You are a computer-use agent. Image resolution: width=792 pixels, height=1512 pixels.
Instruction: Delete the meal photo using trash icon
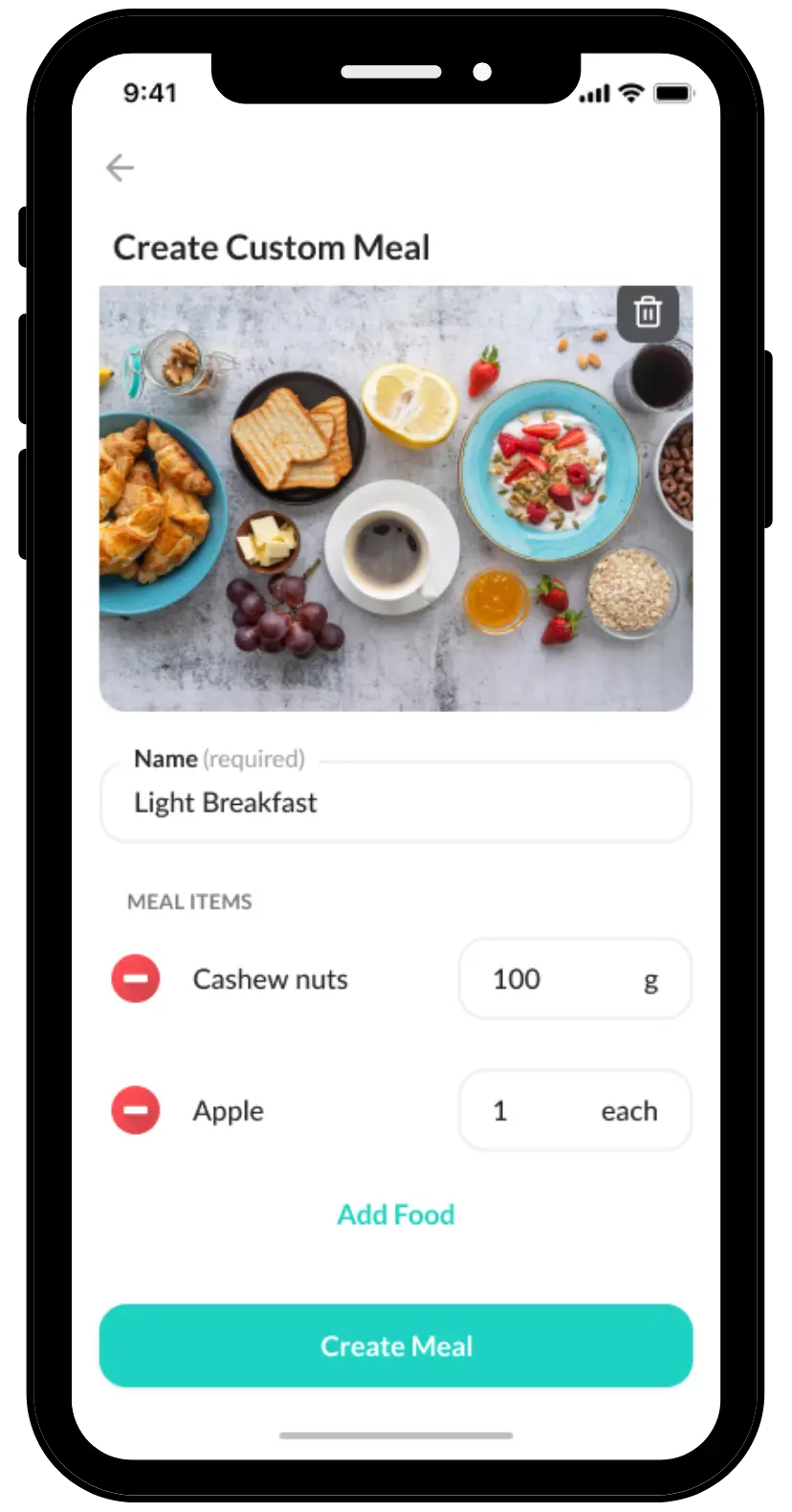pyautogui.click(x=648, y=311)
